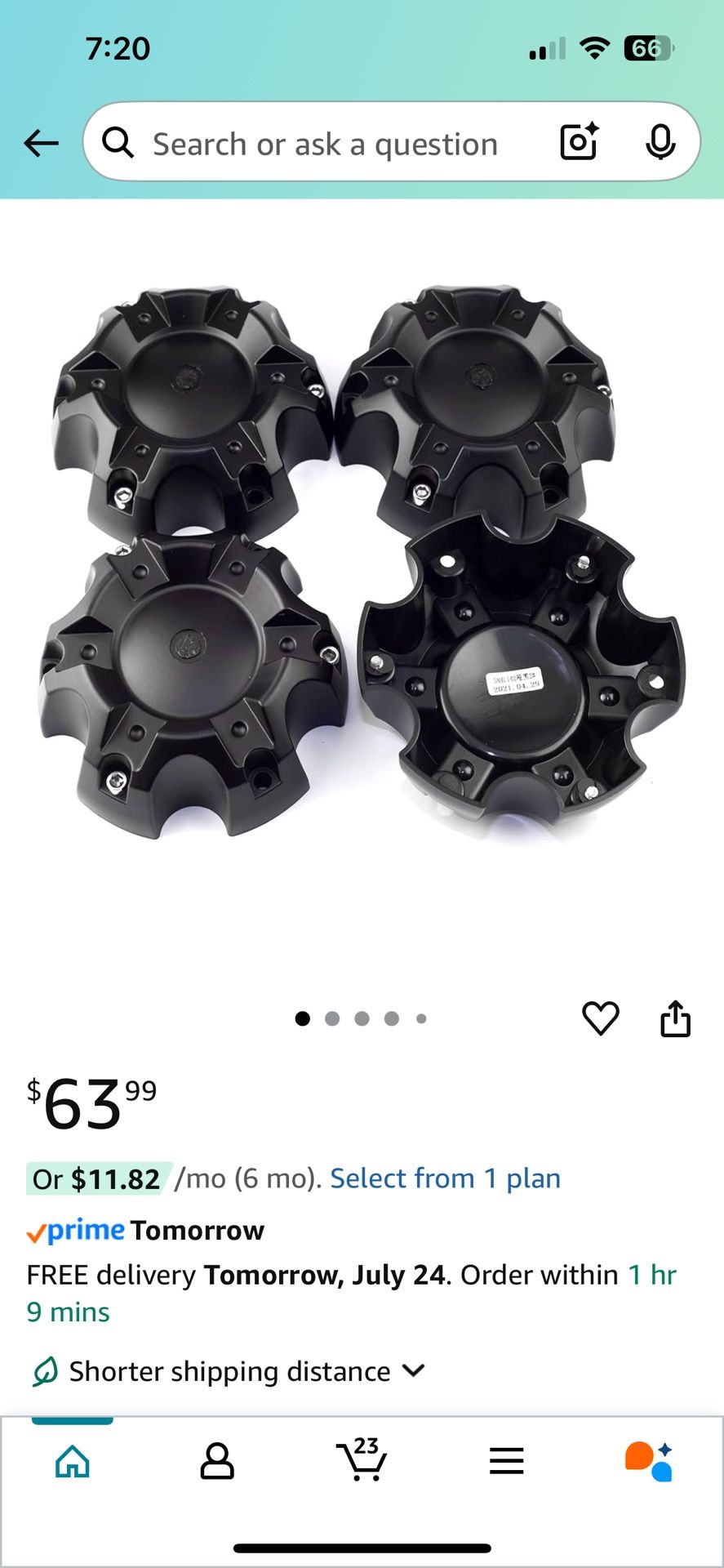Tap the microphone voice search icon
This screenshot has width=724, height=1568.
pyautogui.click(x=659, y=142)
